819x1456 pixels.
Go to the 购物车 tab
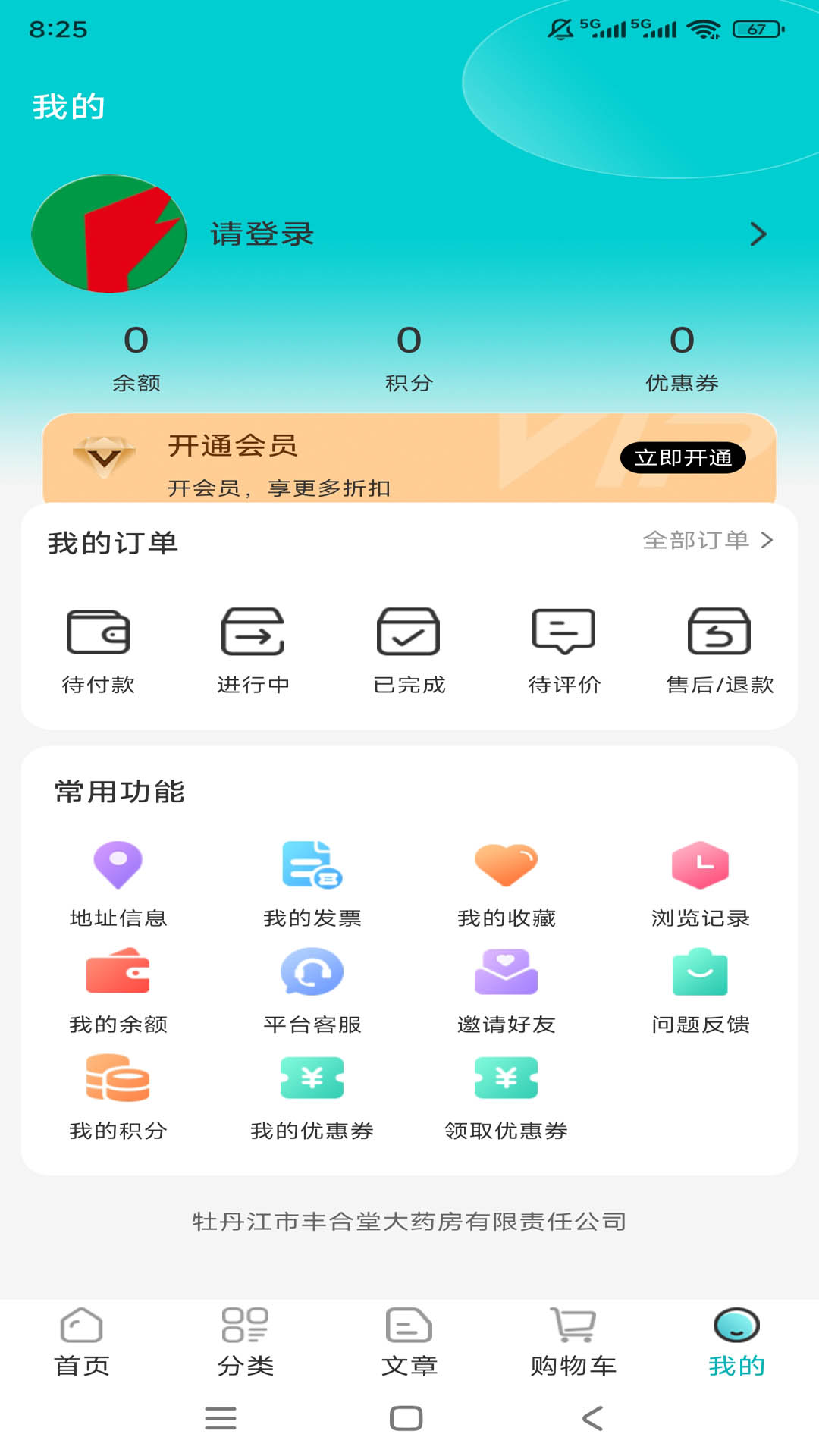[x=573, y=1342]
